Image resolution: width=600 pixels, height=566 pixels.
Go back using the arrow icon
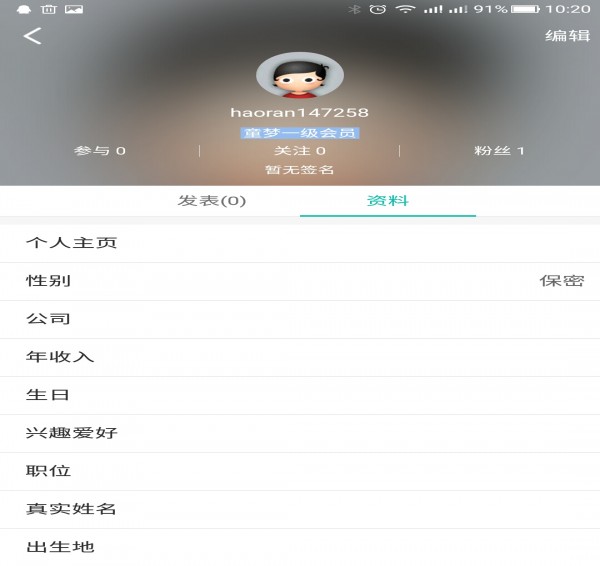point(33,36)
